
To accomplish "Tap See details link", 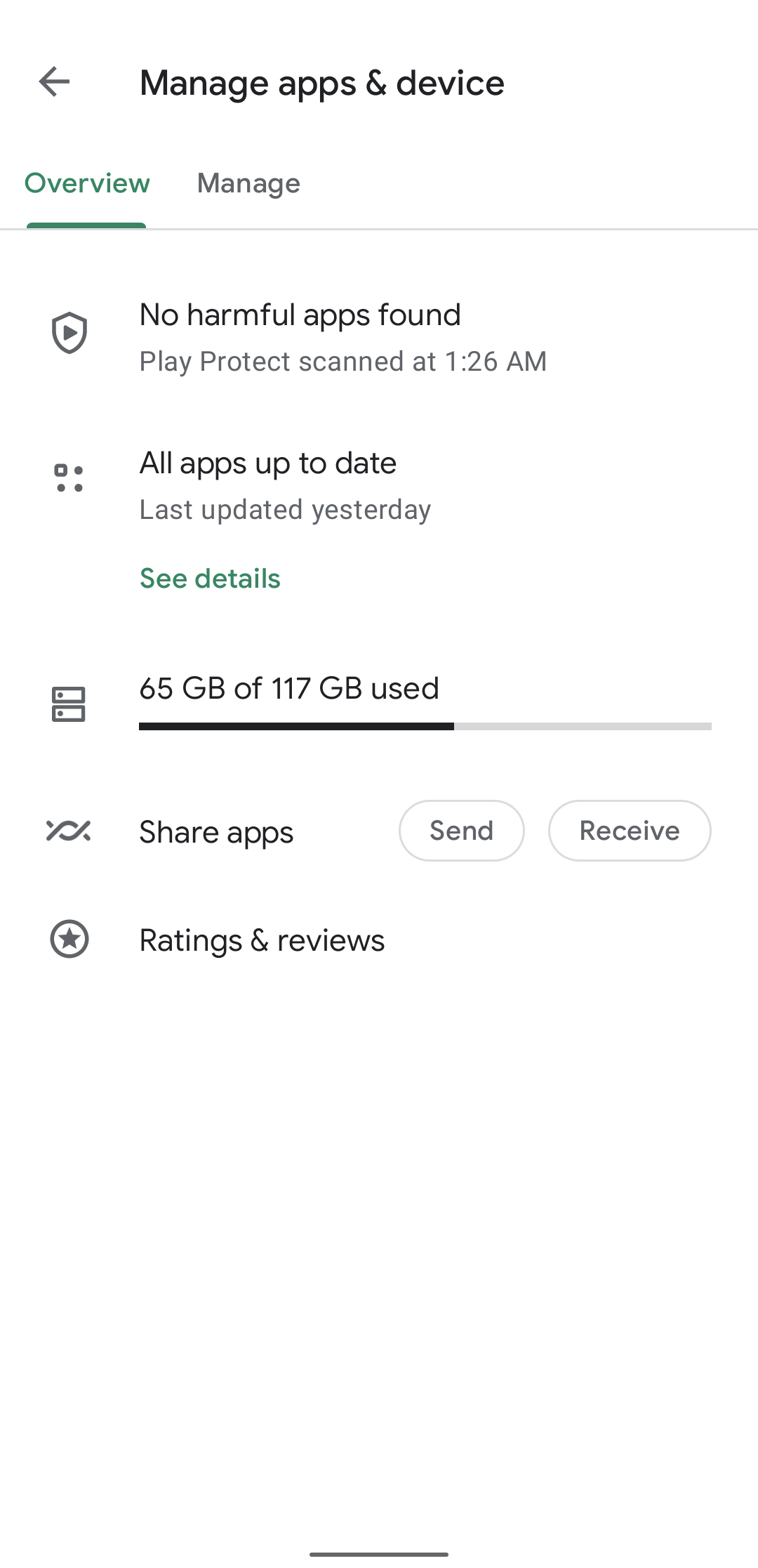I will 210,579.
